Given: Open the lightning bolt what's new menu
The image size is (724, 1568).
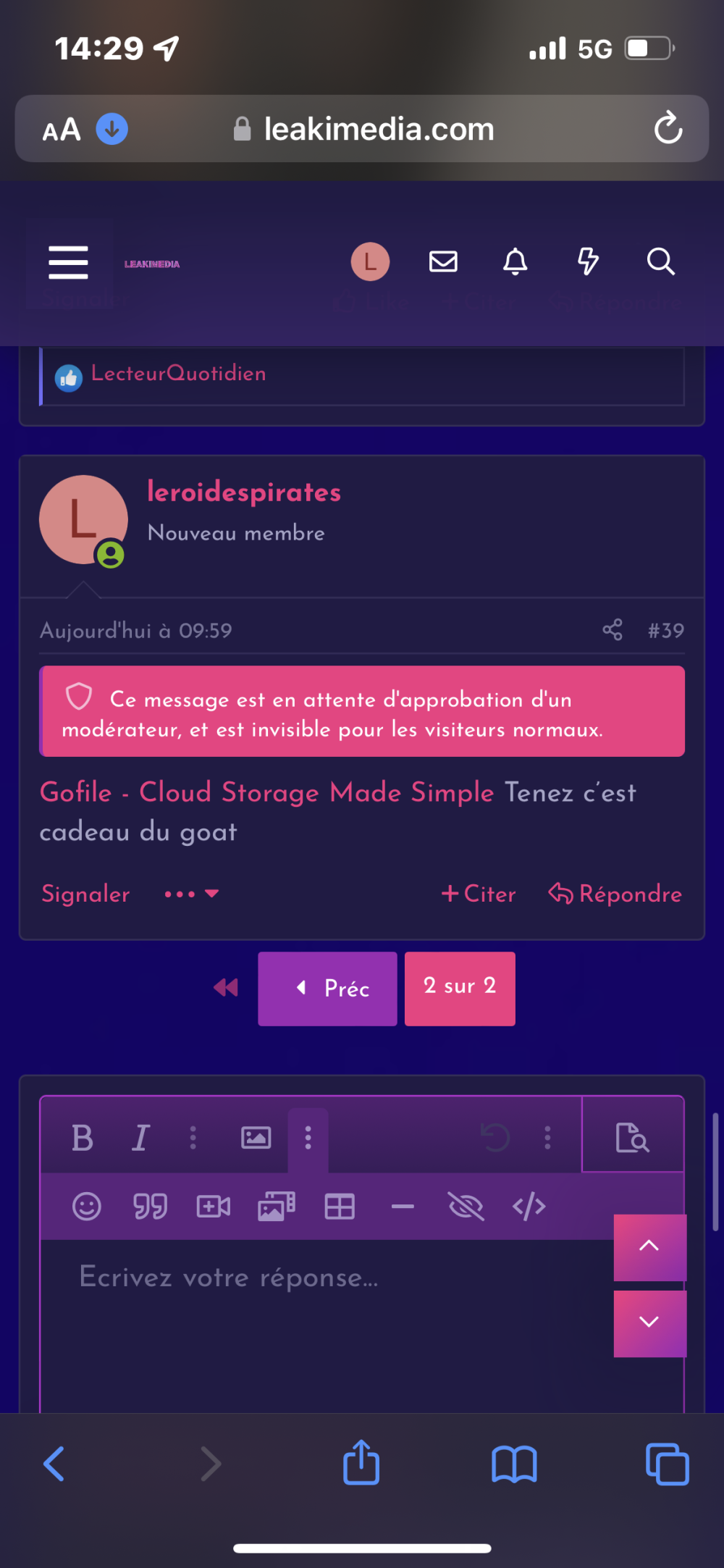Looking at the screenshot, I should 588,261.
